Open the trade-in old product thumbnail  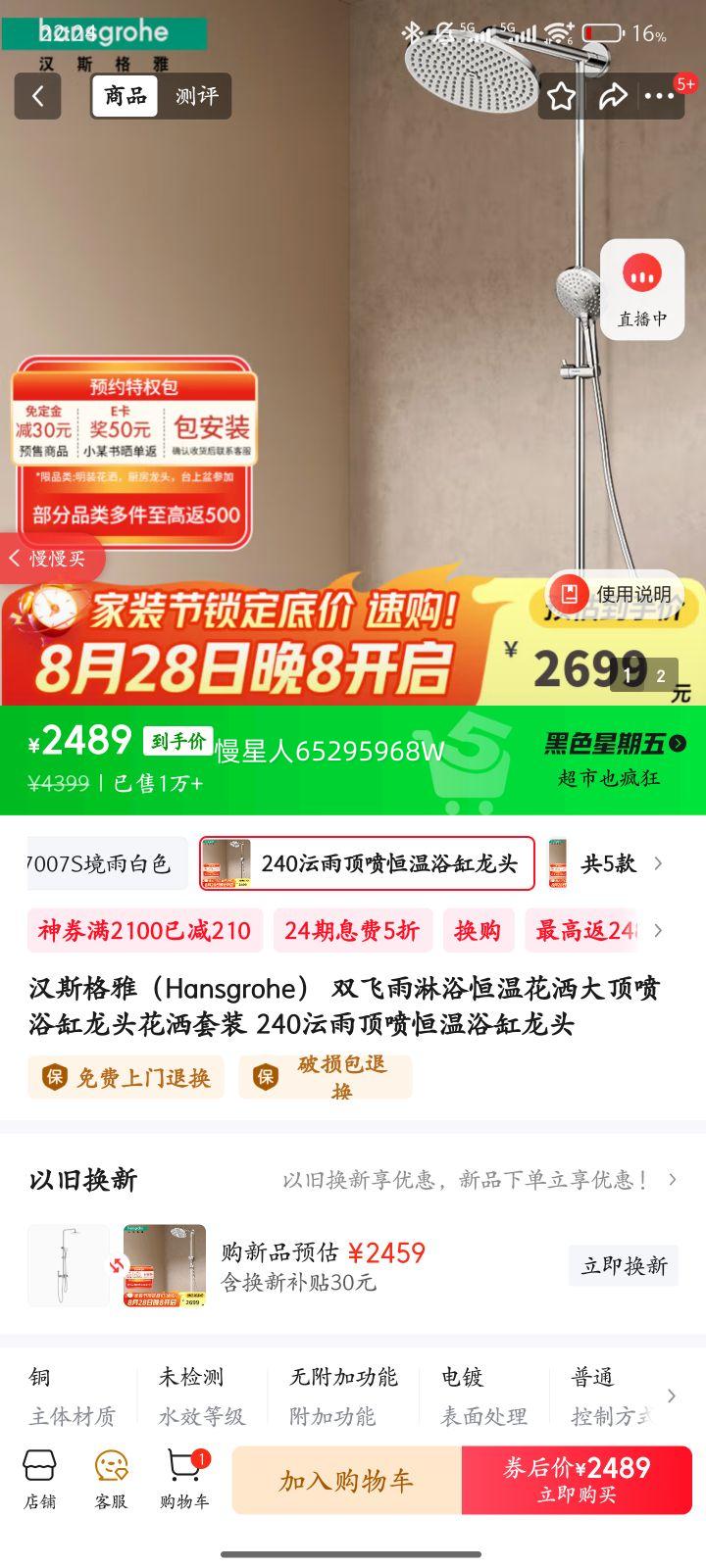(x=69, y=1265)
